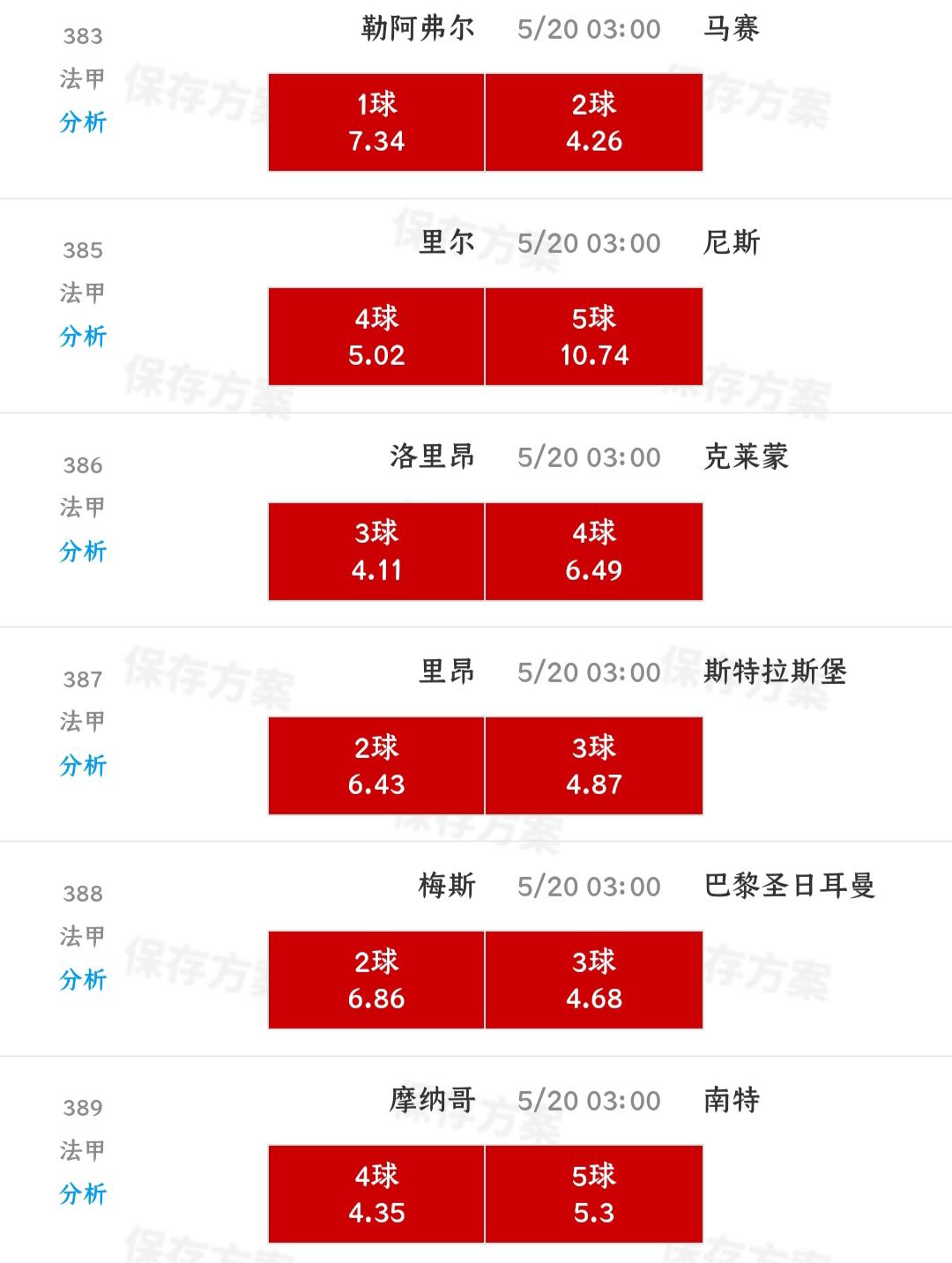Open analysis for match 386 洛里昂 vs 克莱蒙
Image resolution: width=952 pixels, height=1263 pixels.
pos(83,551)
